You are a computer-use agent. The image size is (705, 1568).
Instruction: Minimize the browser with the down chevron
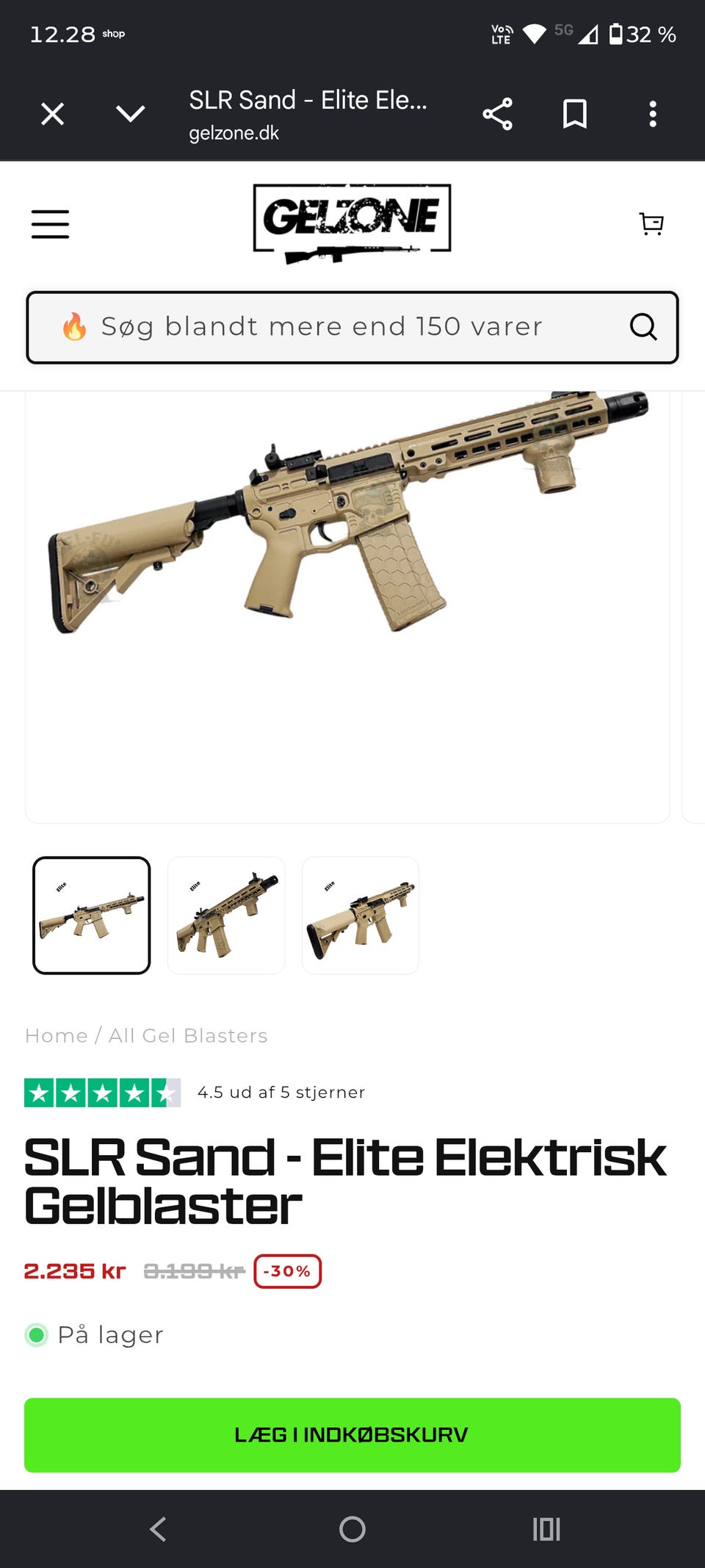(131, 114)
